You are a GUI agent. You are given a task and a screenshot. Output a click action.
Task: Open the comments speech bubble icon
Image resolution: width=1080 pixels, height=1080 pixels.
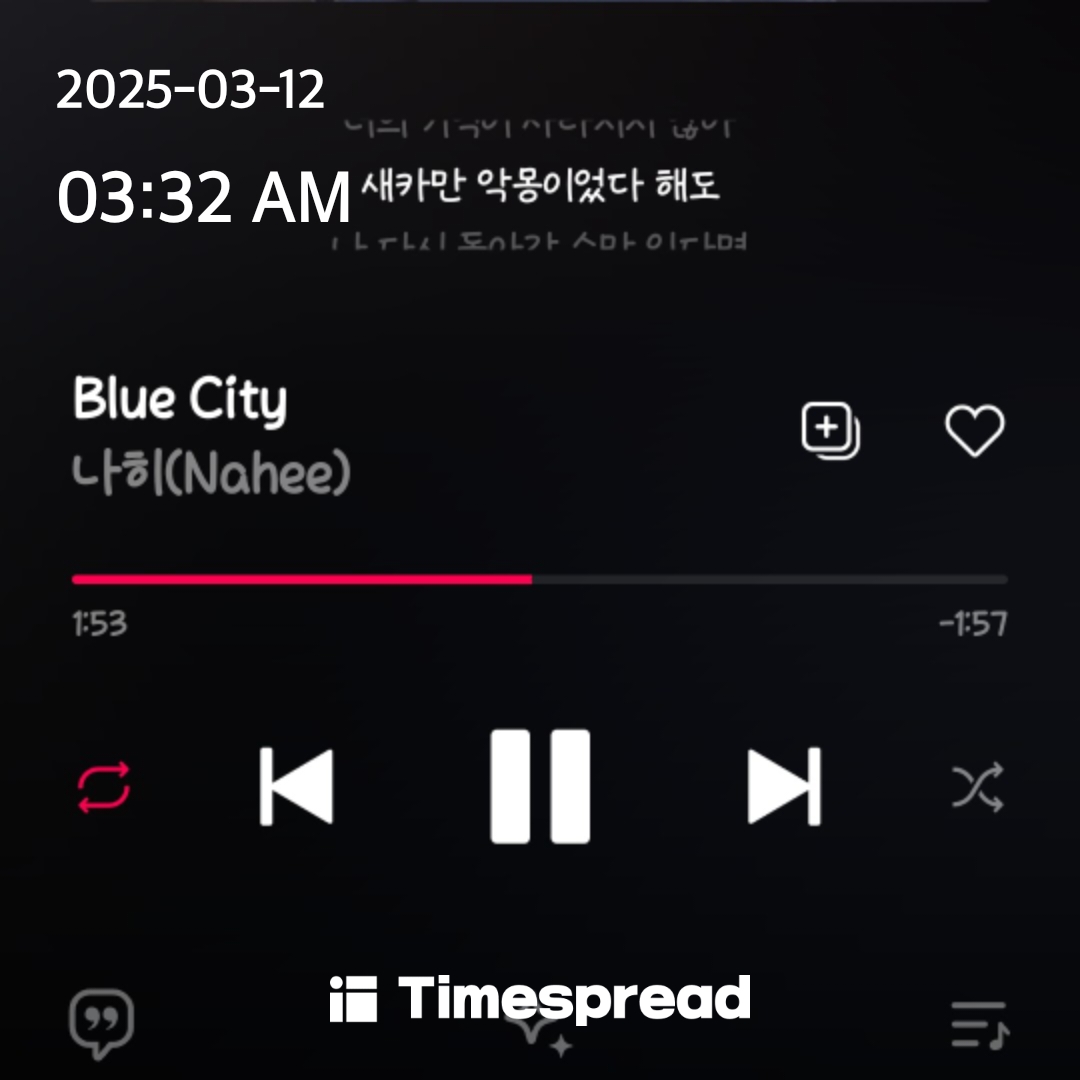[x=101, y=1024]
